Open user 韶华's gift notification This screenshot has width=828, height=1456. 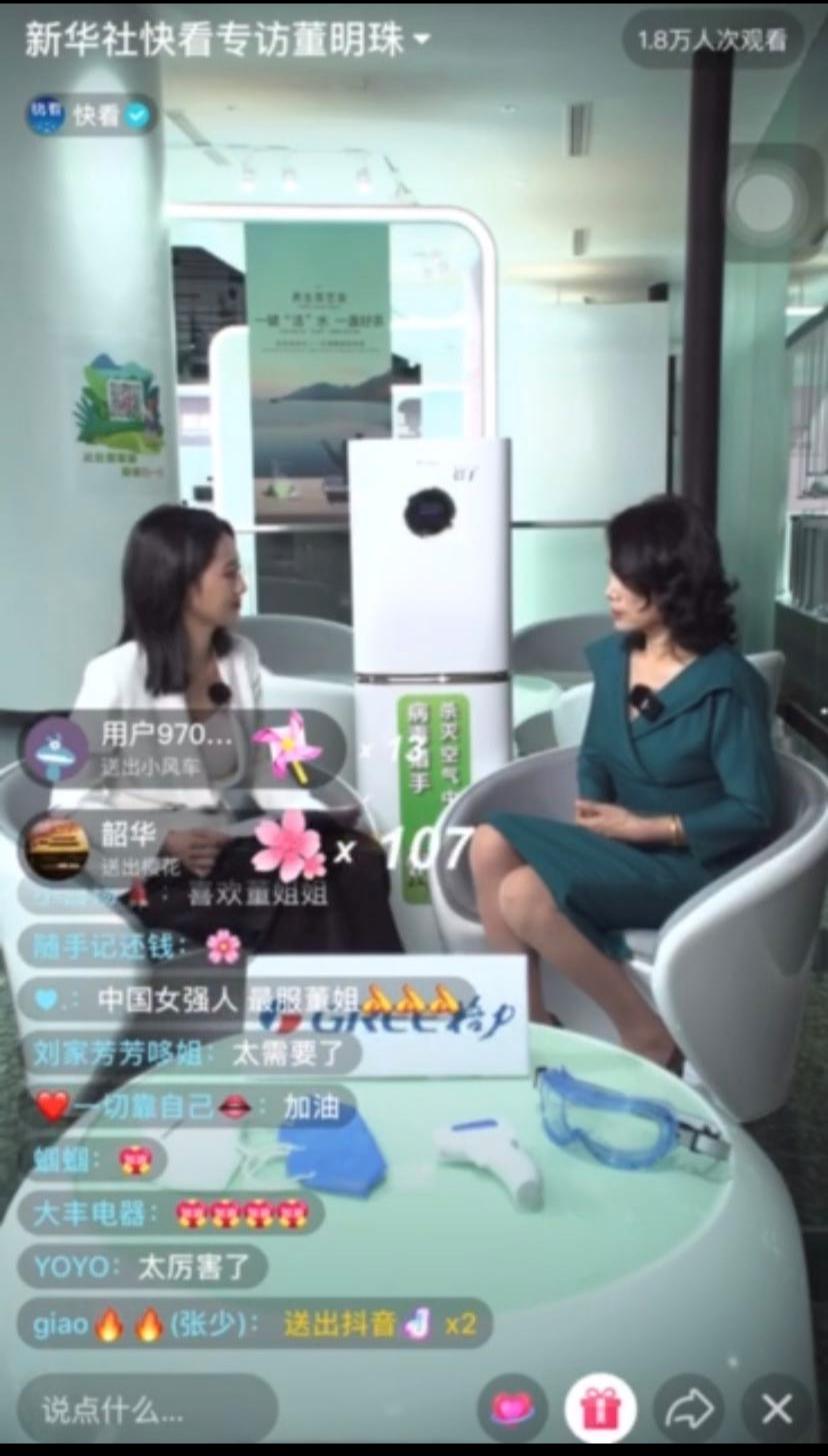(181, 846)
